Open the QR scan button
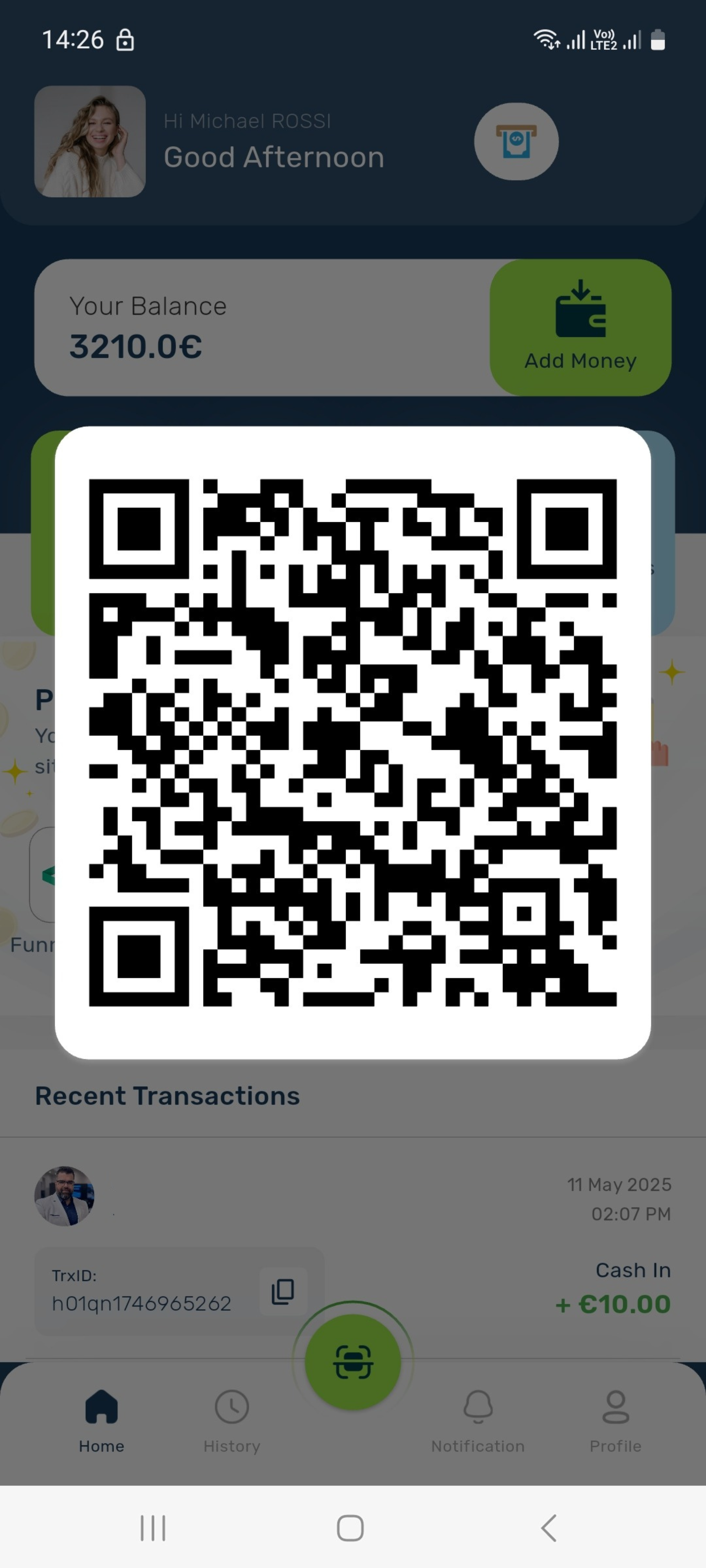Image resolution: width=706 pixels, height=1568 pixels. point(353,1362)
